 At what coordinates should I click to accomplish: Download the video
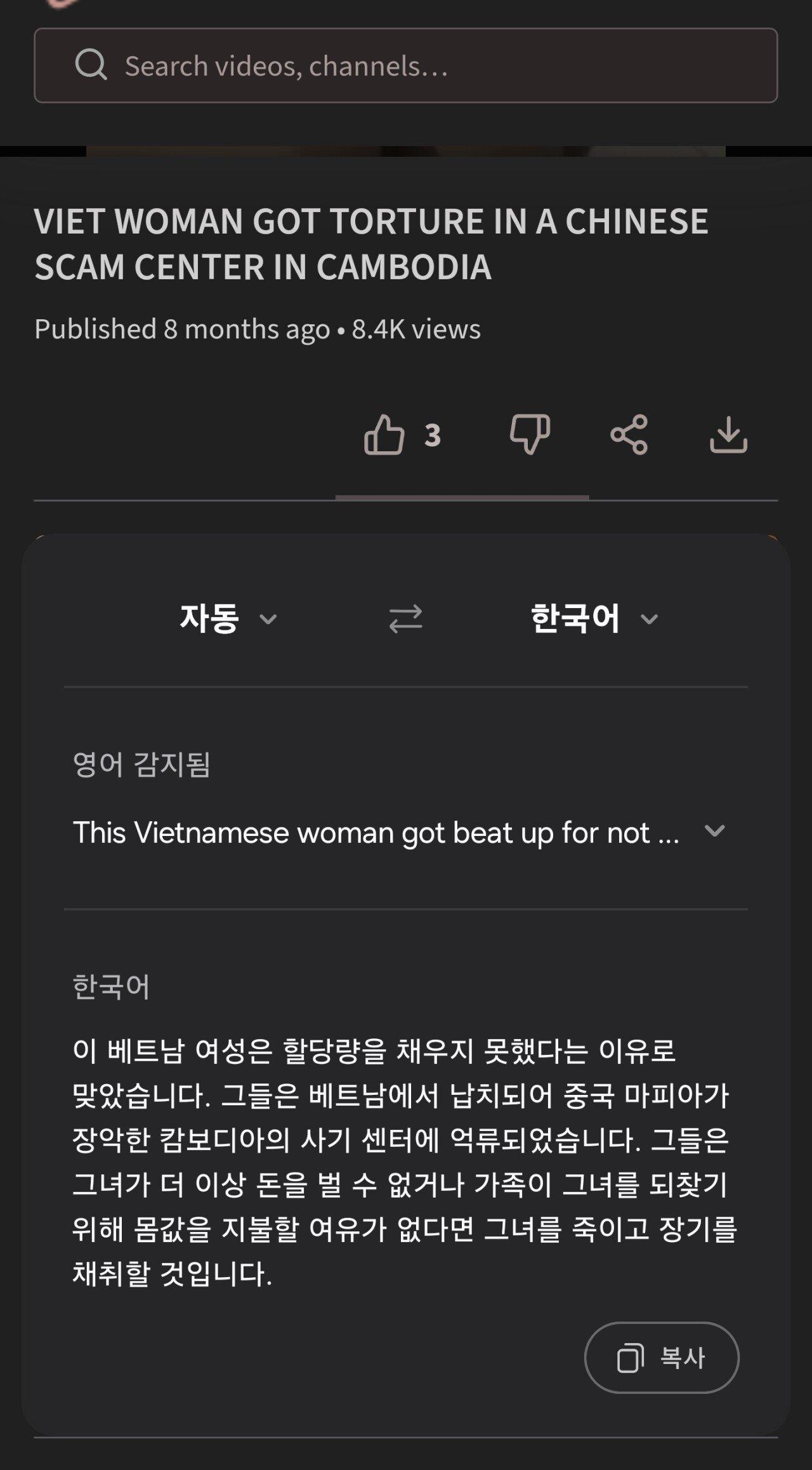(728, 435)
